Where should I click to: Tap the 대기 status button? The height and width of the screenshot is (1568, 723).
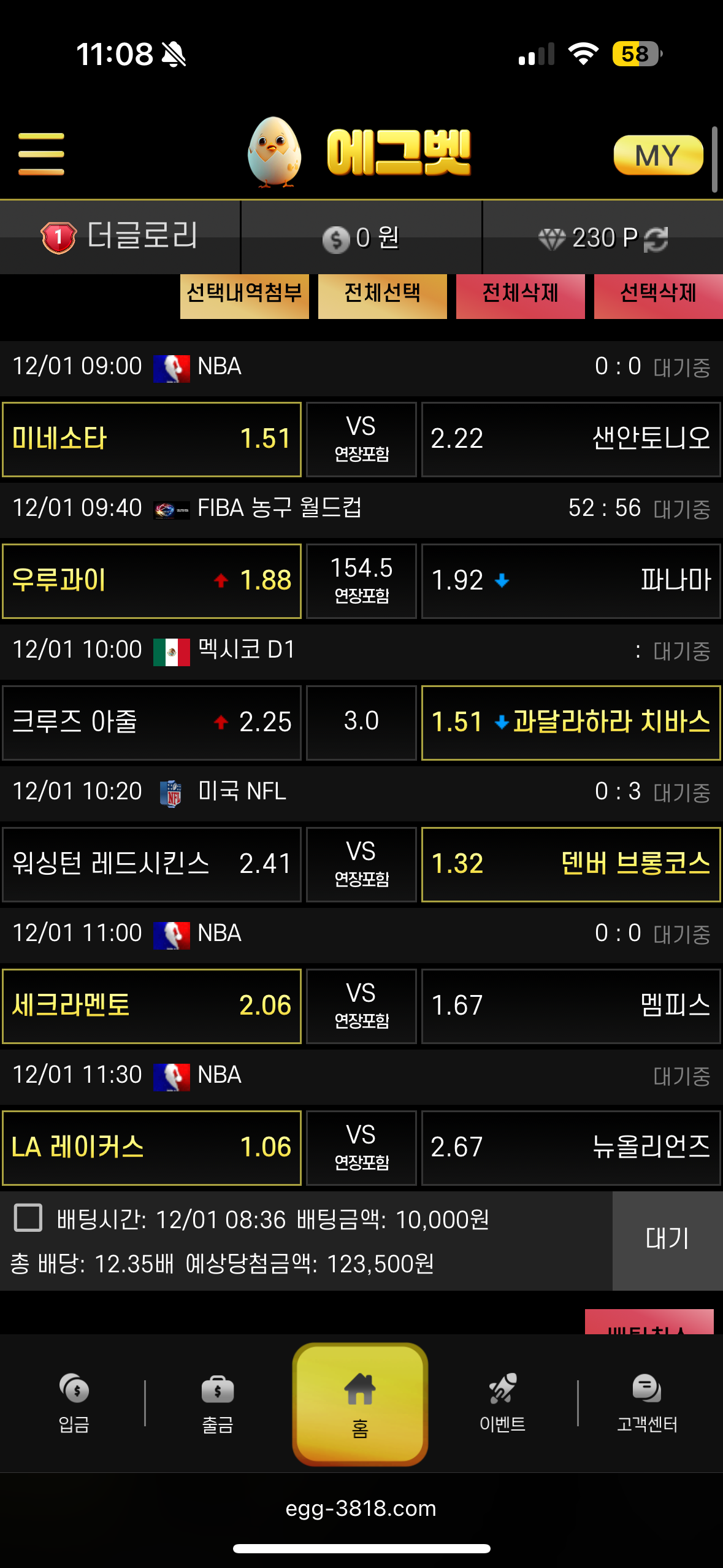point(667,1239)
